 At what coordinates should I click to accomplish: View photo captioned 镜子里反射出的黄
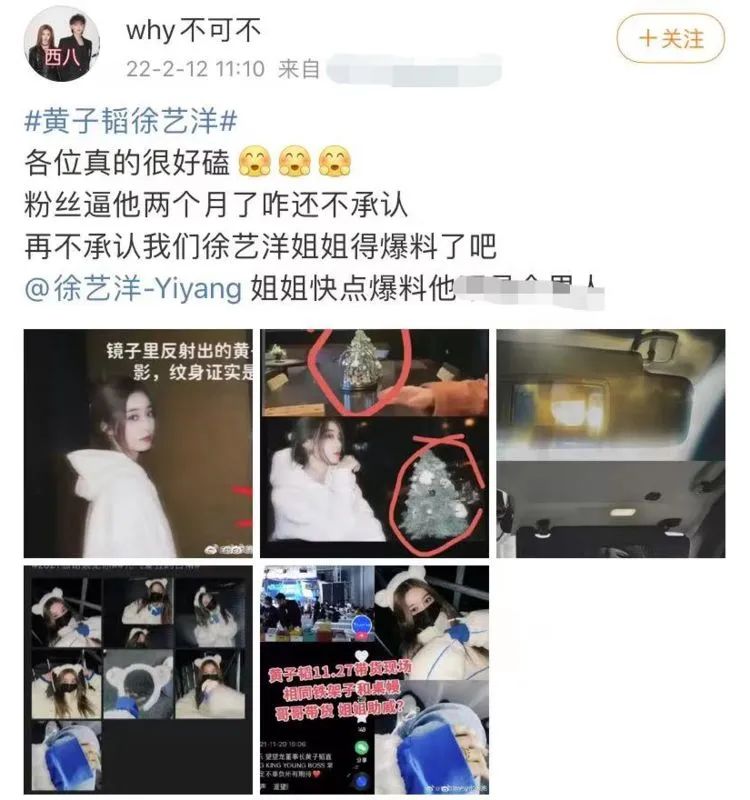pos(138,443)
